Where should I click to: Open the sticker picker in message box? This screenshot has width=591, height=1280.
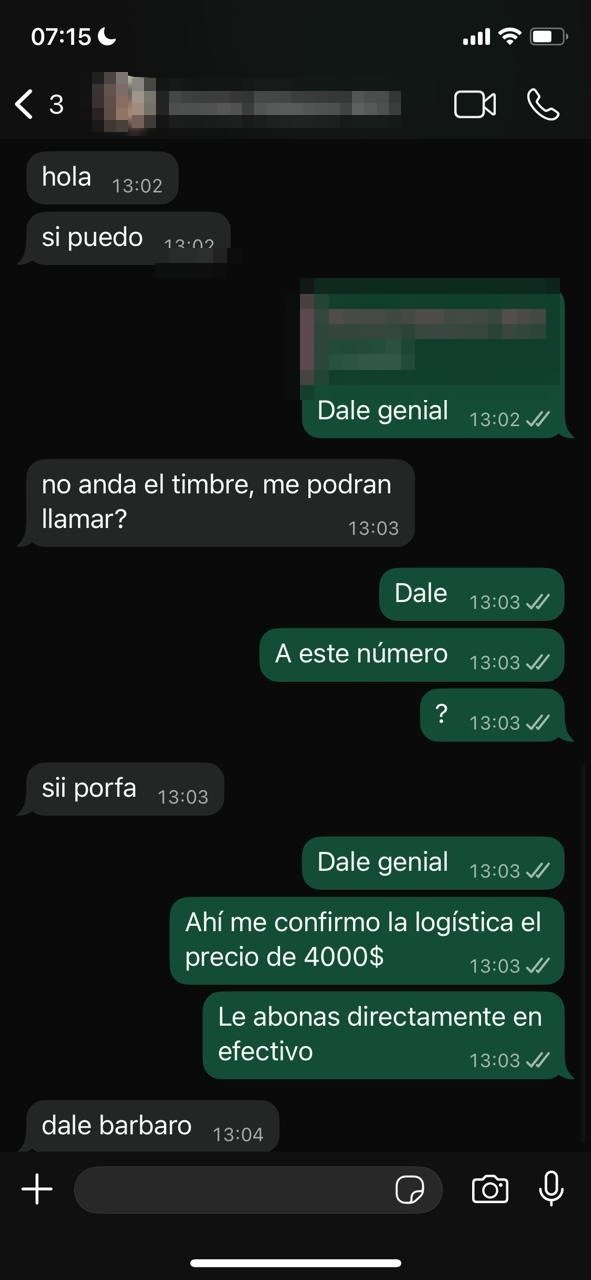click(x=409, y=1189)
